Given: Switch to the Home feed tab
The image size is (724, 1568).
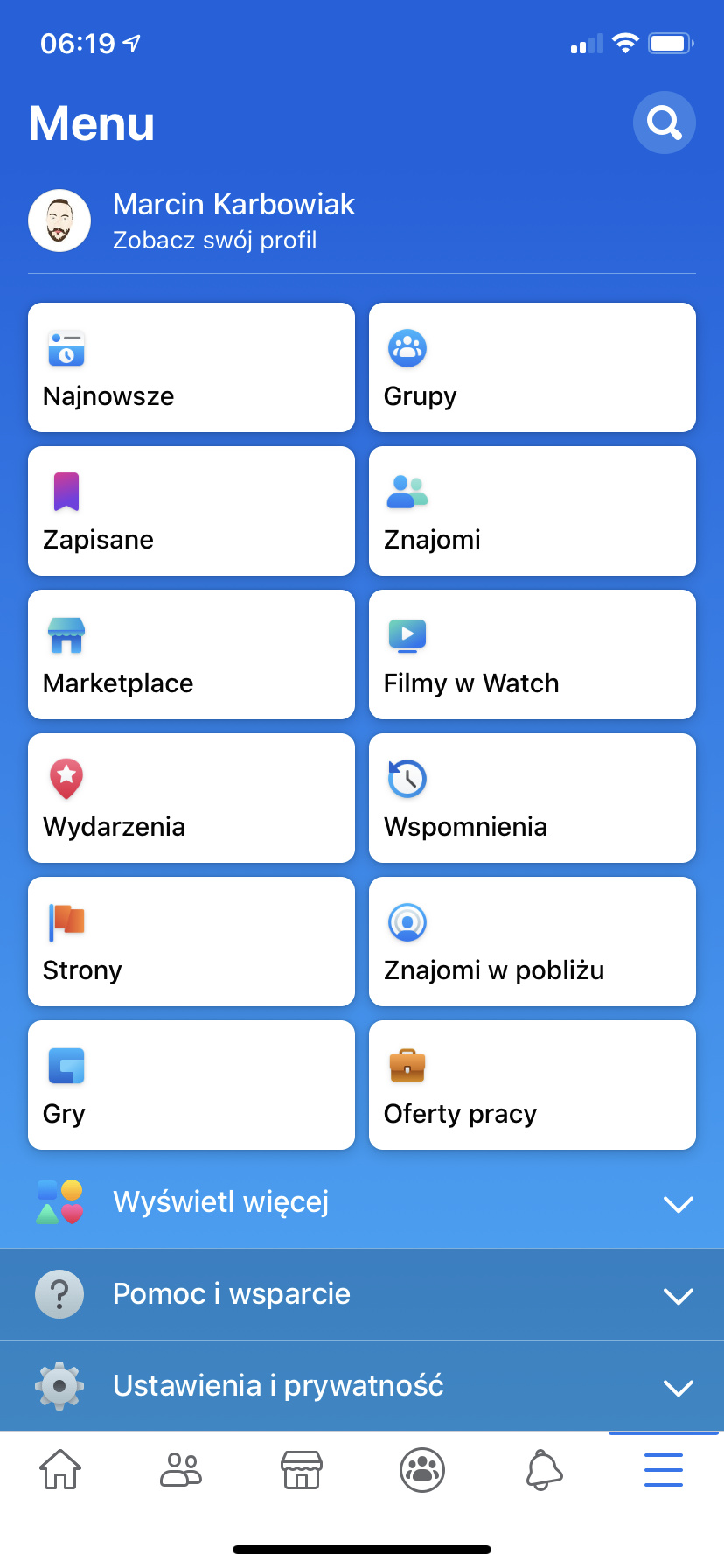Looking at the screenshot, I should point(60,1469).
